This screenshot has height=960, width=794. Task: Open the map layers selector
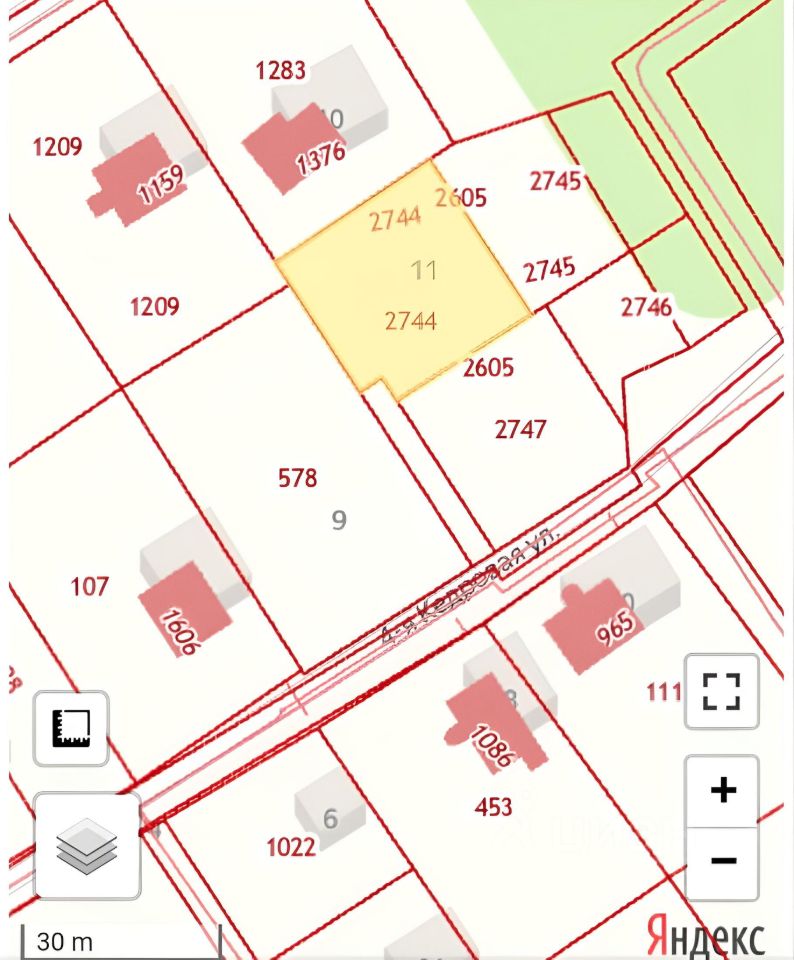(x=87, y=846)
